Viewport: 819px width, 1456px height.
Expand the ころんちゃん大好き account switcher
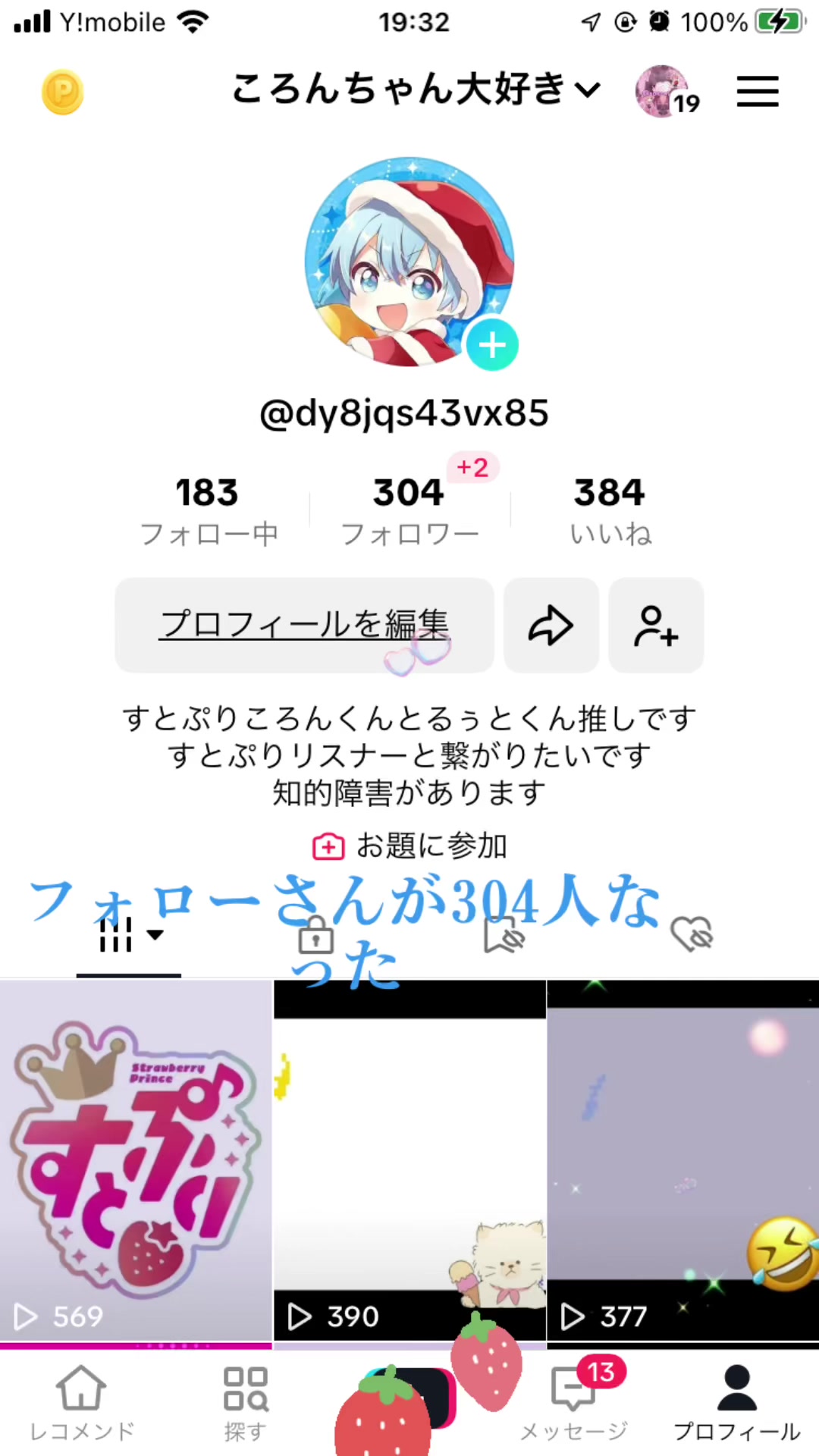tap(416, 90)
